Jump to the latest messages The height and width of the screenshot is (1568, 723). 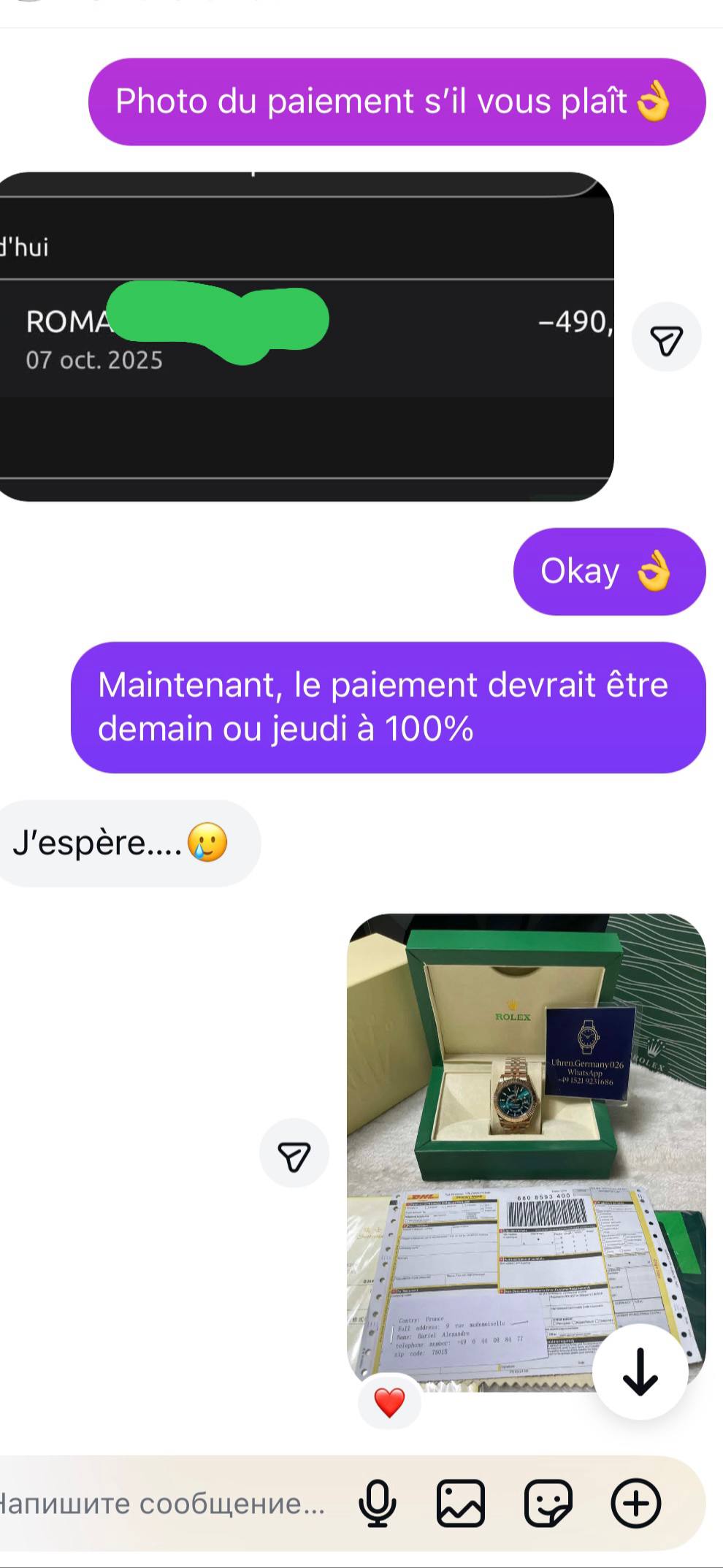640,1372
